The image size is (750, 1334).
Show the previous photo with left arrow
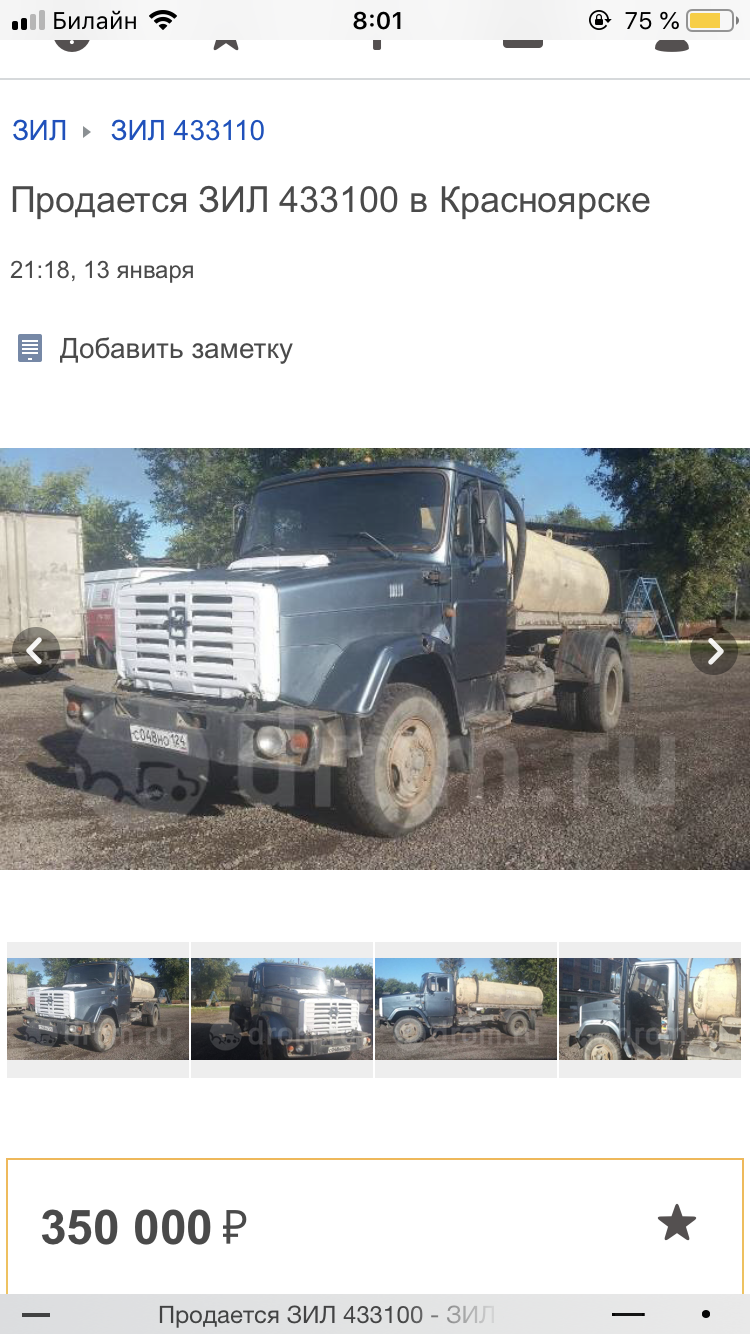click(35, 652)
